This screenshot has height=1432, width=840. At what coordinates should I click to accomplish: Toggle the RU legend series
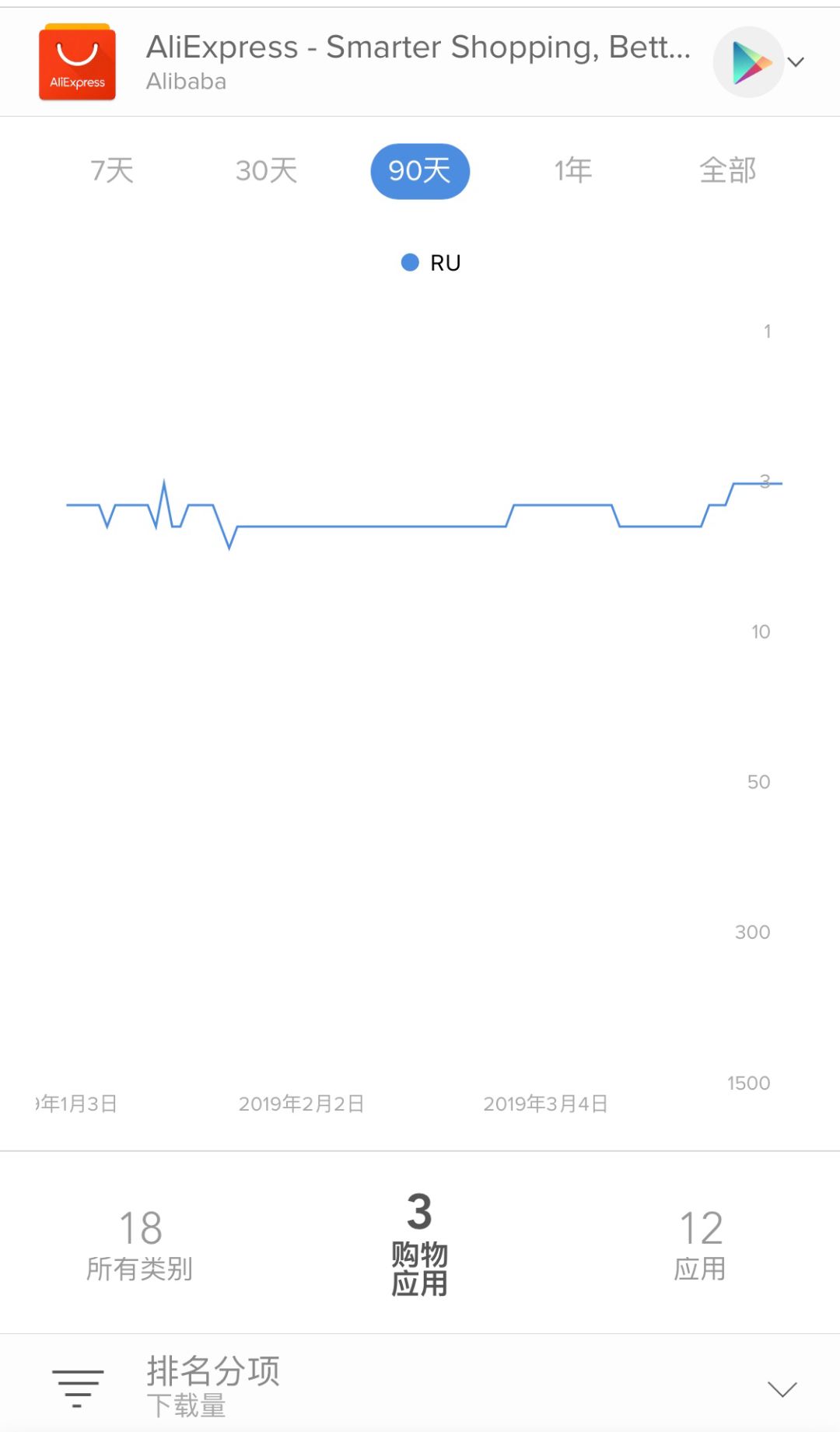pyautogui.click(x=431, y=263)
